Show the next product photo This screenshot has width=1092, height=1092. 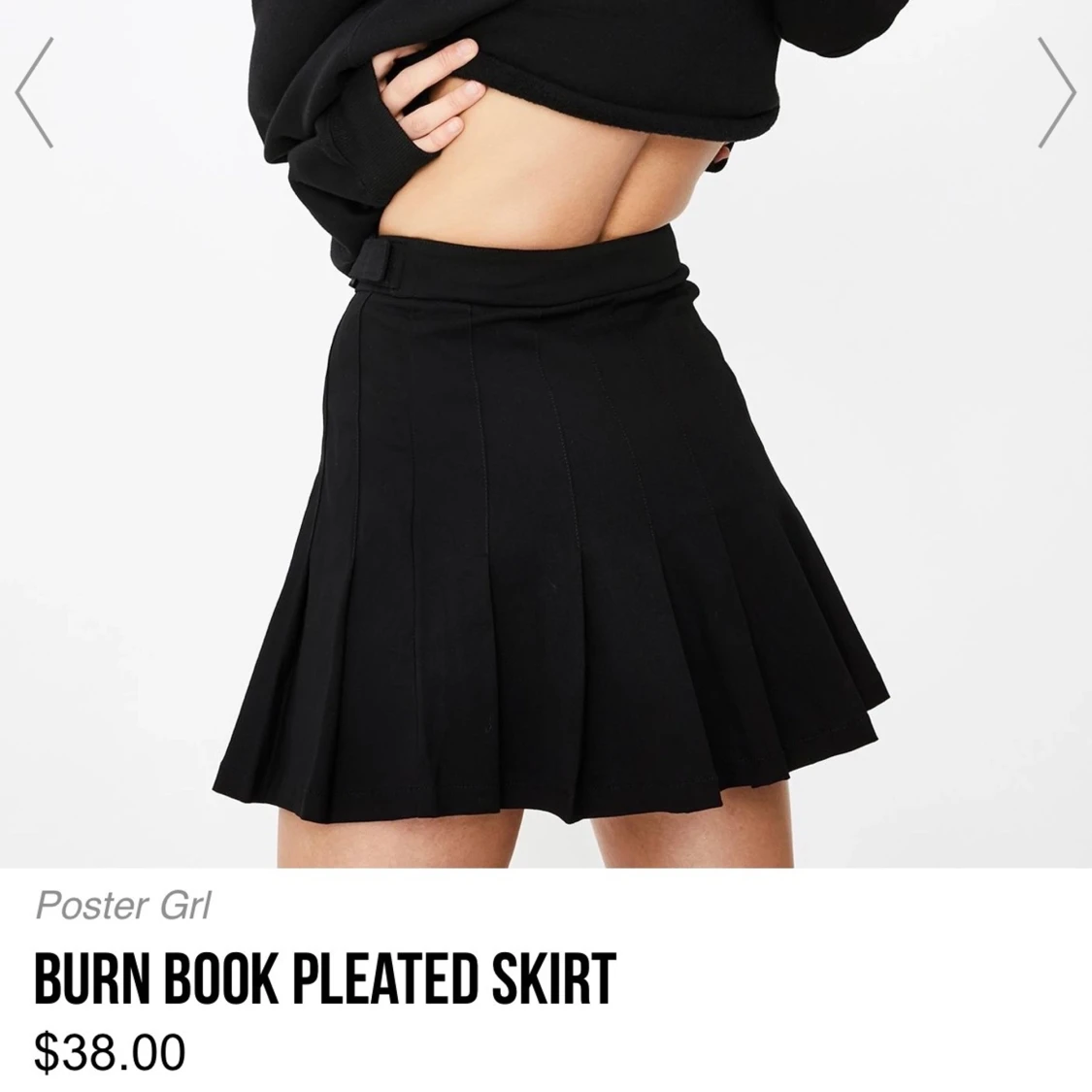pyautogui.click(x=1056, y=93)
